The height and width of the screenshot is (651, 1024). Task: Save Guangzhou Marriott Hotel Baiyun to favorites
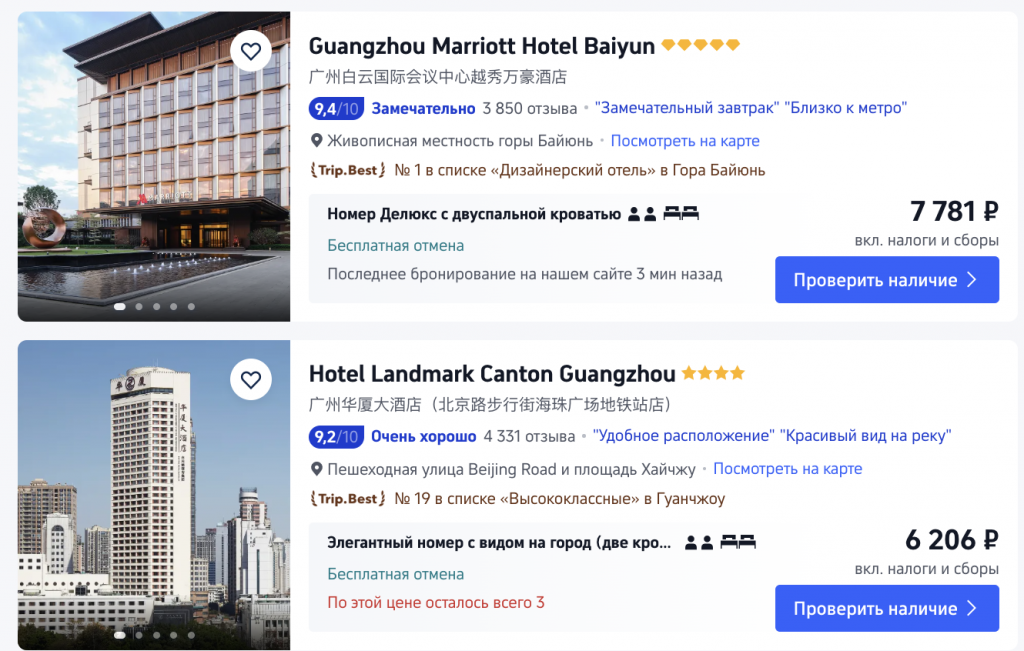point(251,51)
